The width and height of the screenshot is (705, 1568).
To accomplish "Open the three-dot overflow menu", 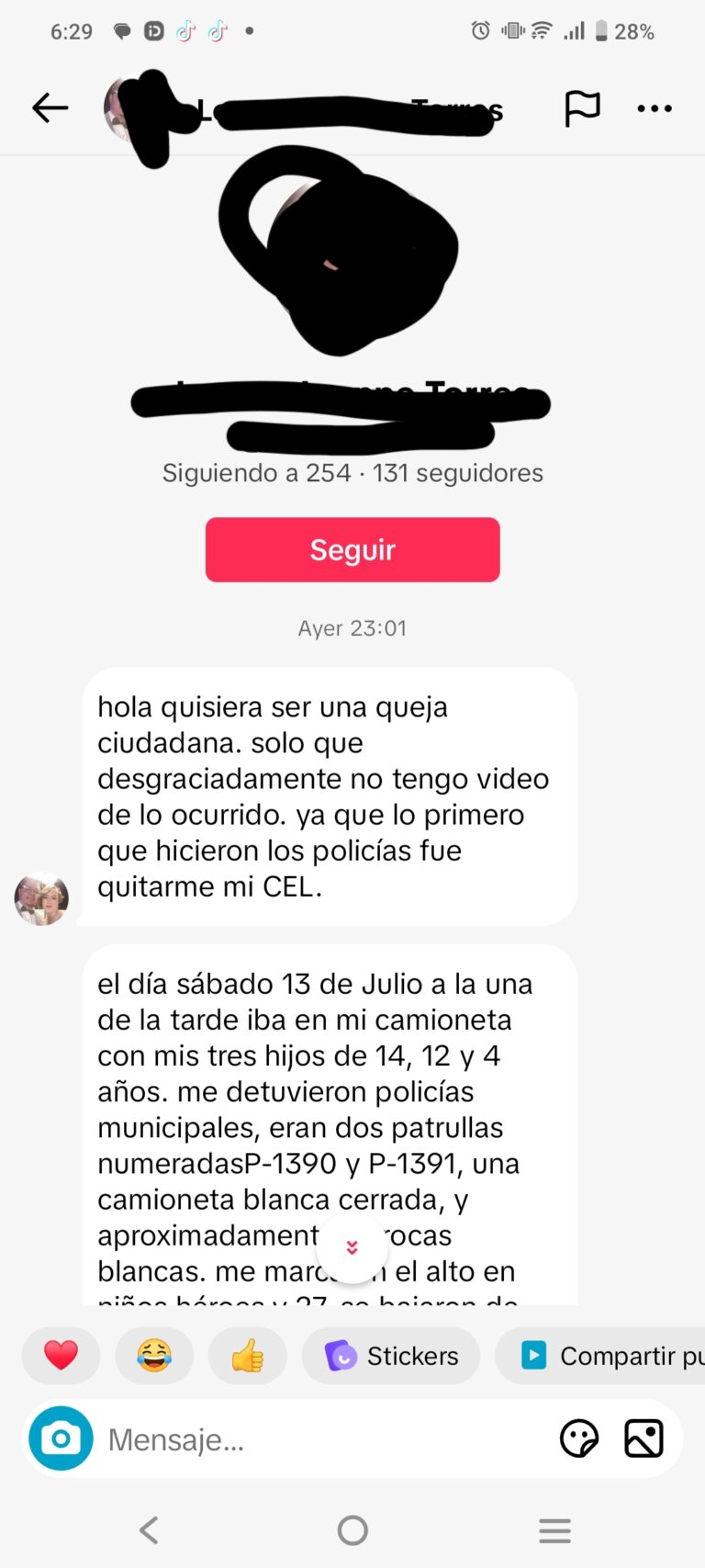I will click(655, 108).
